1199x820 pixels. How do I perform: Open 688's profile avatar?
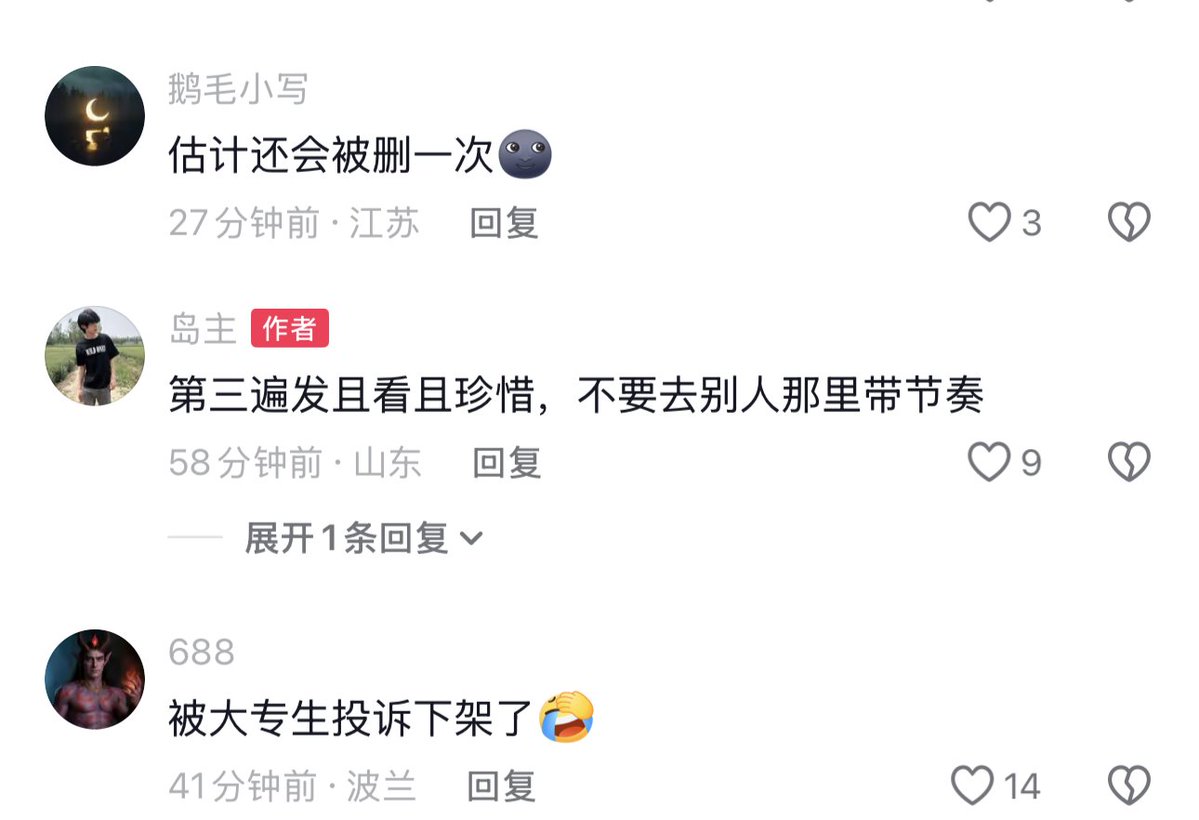(x=95, y=679)
